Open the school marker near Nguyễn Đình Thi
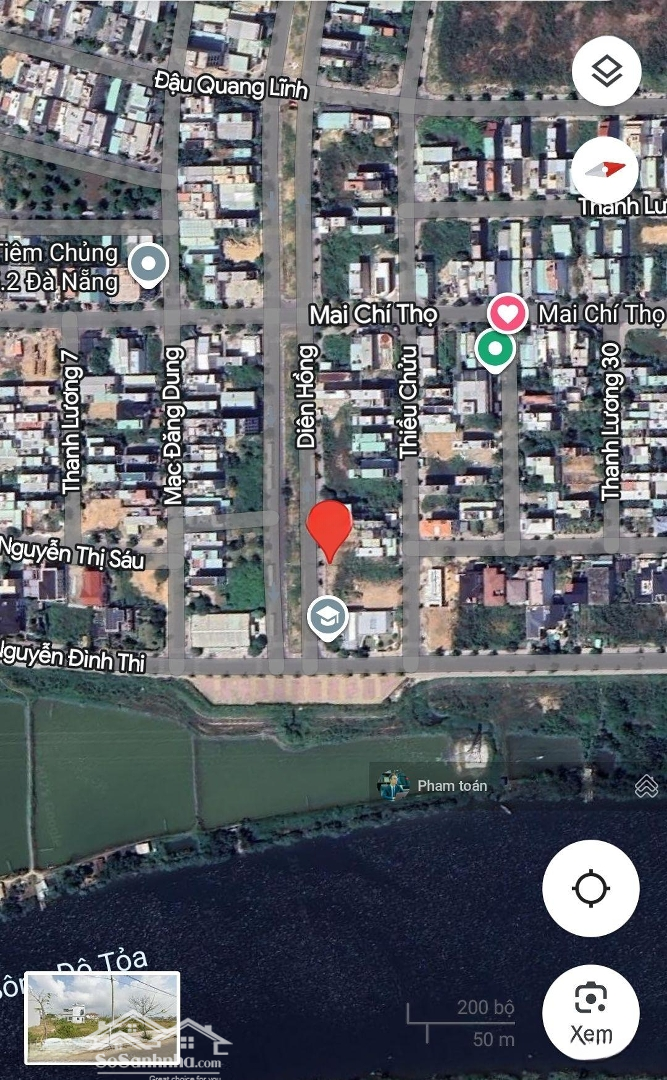Image resolution: width=667 pixels, height=1080 pixels. [327, 618]
